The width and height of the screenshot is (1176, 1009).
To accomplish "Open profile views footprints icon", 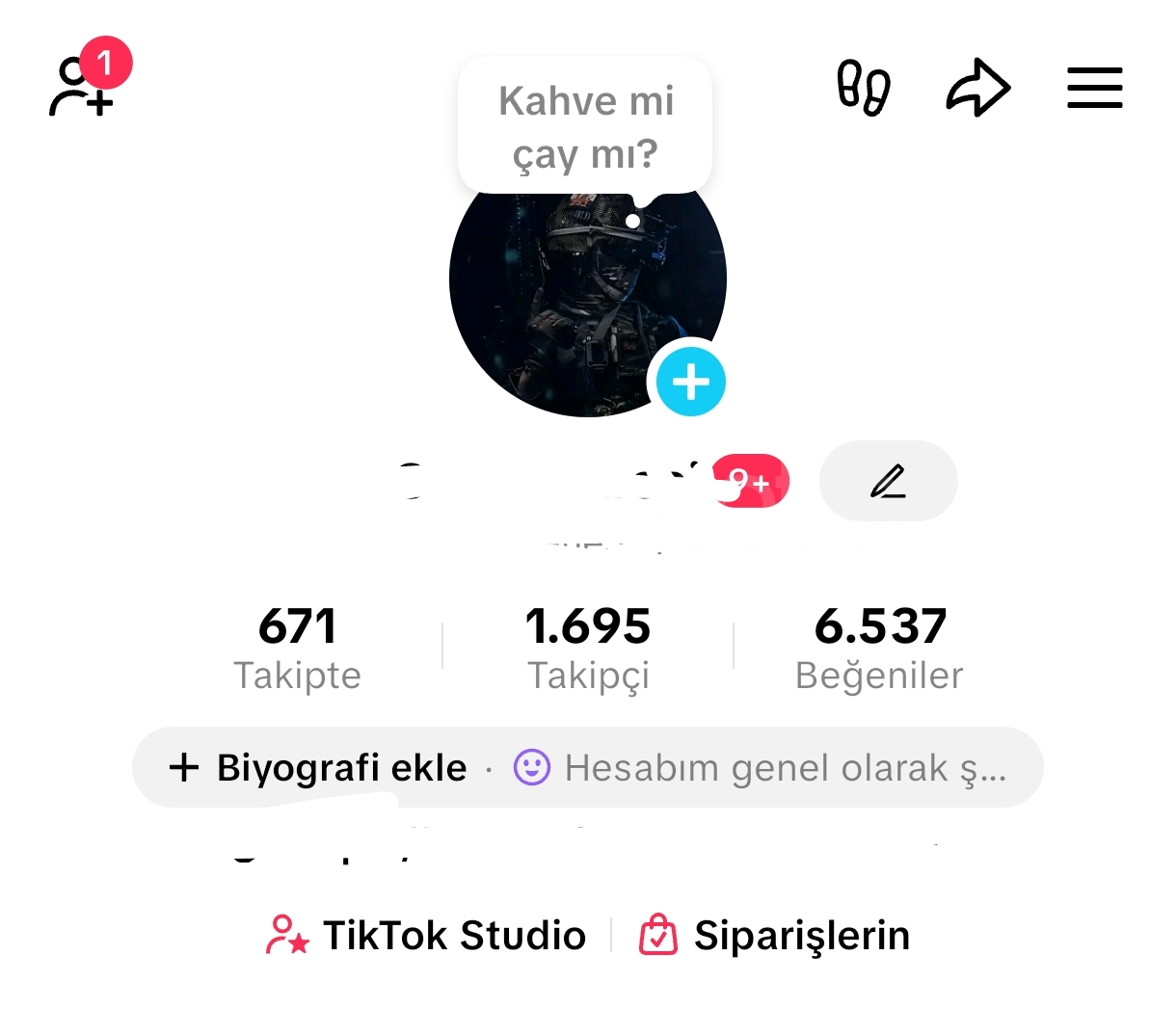I will 864,88.
